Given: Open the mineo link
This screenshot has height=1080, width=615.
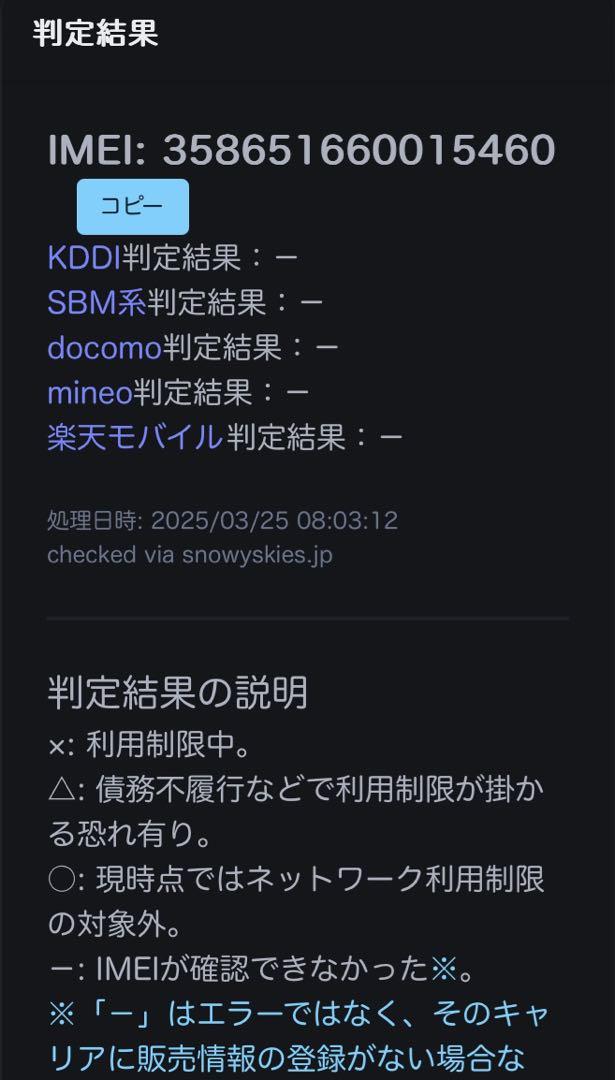Looking at the screenshot, I should [89, 393].
